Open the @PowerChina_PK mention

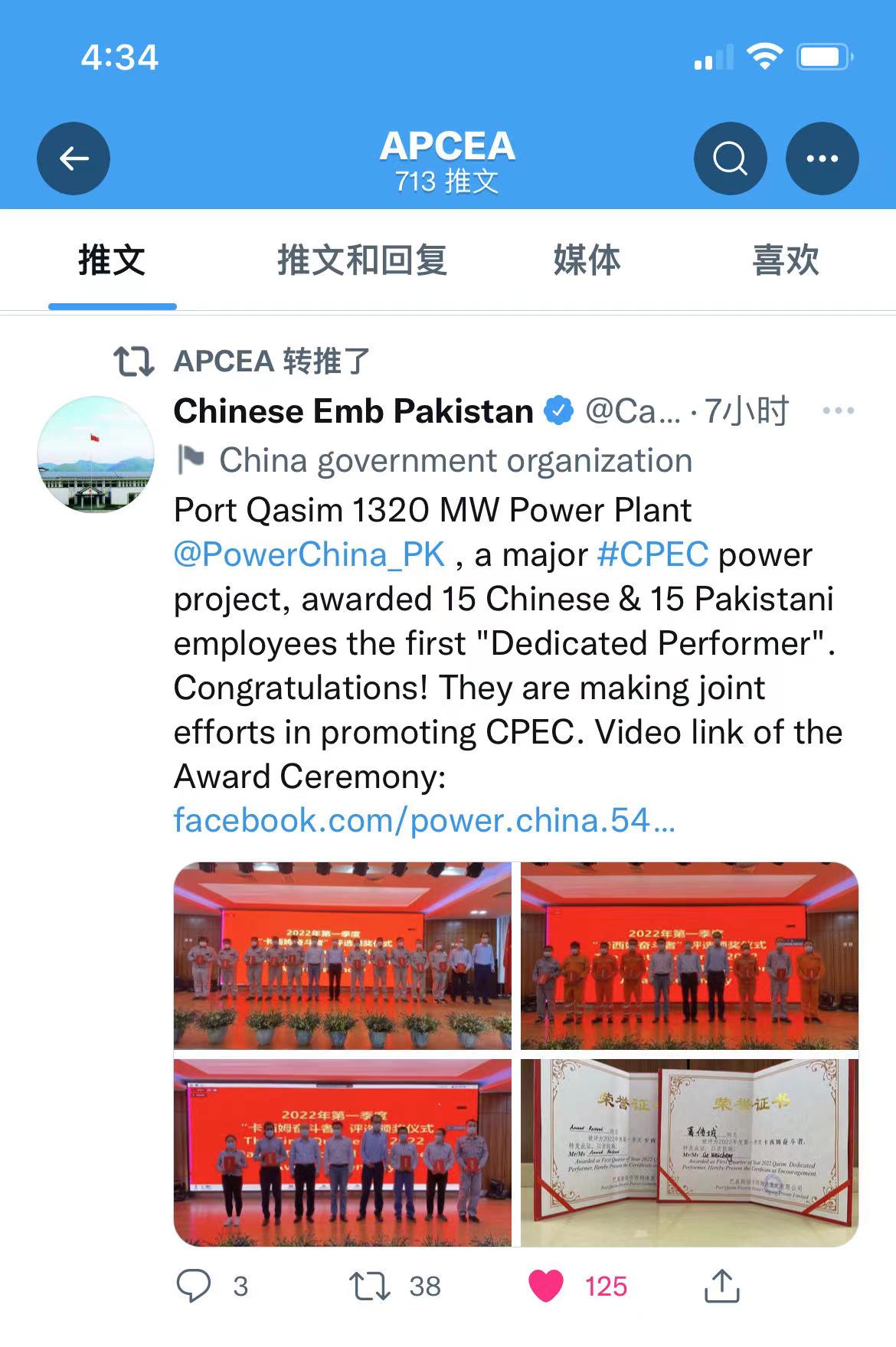pos(309,554)
